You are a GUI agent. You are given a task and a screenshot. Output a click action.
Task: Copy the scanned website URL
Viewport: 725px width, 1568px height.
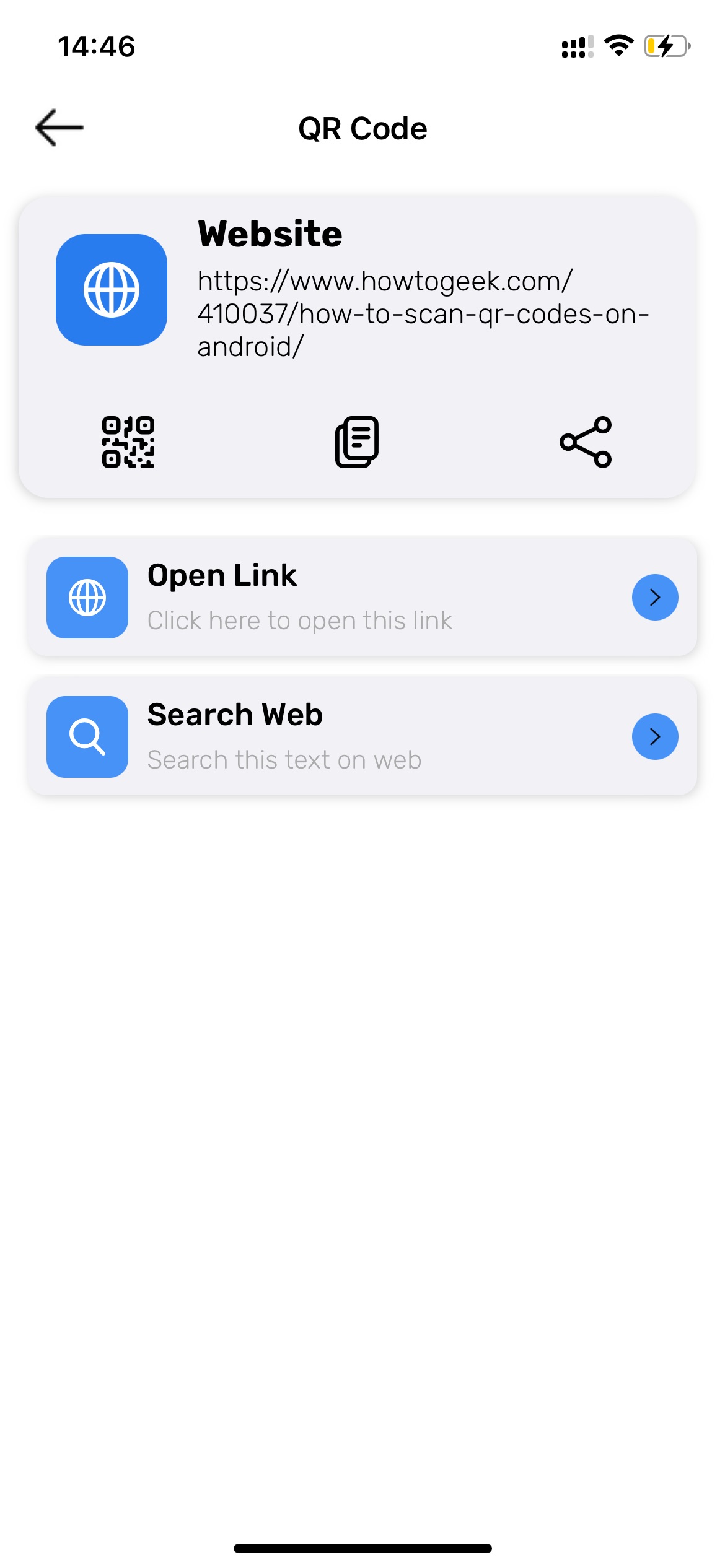[357, 442]
